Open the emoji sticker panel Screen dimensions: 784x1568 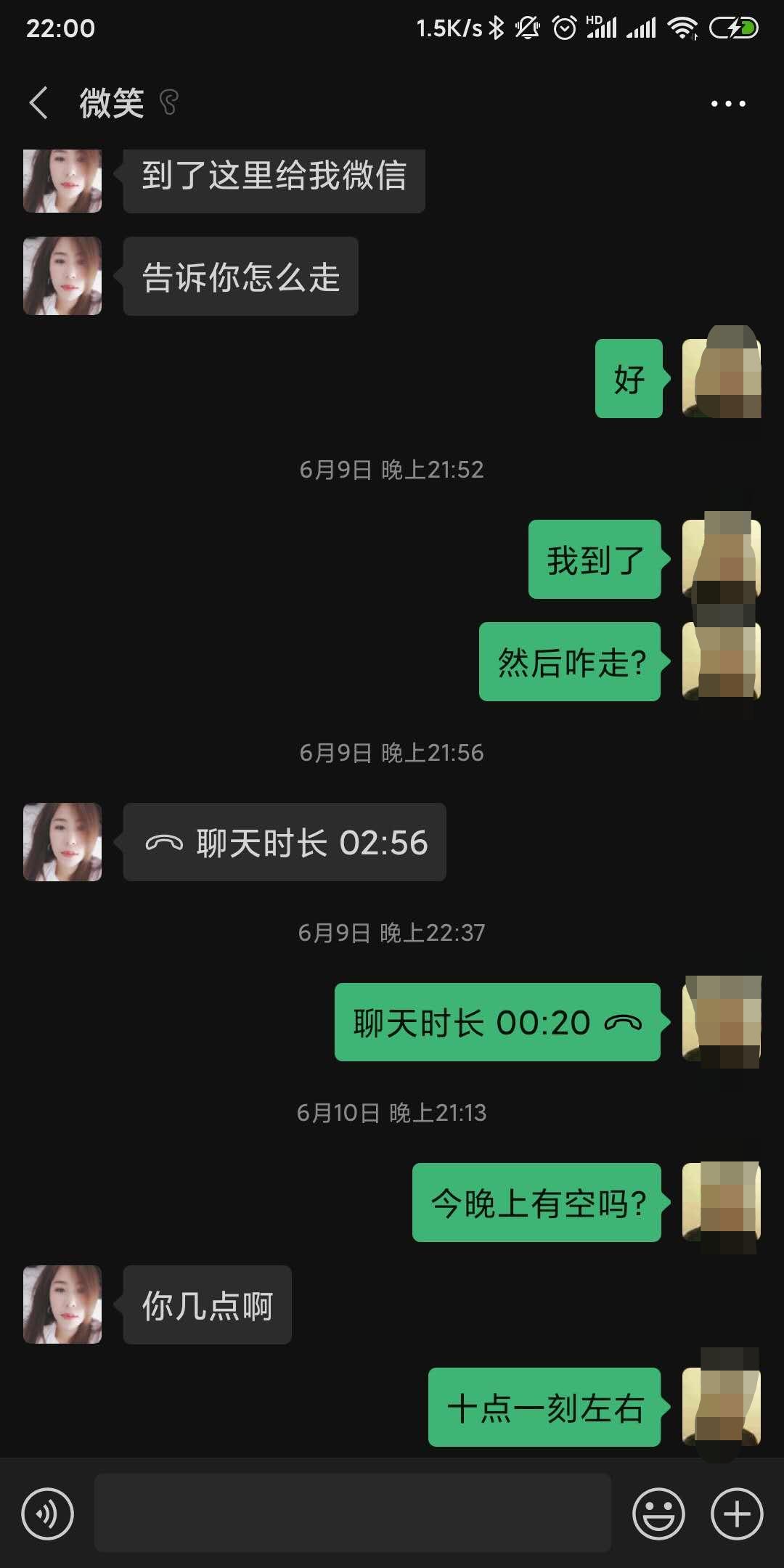pyautogui.click(x=658, y=1514)
